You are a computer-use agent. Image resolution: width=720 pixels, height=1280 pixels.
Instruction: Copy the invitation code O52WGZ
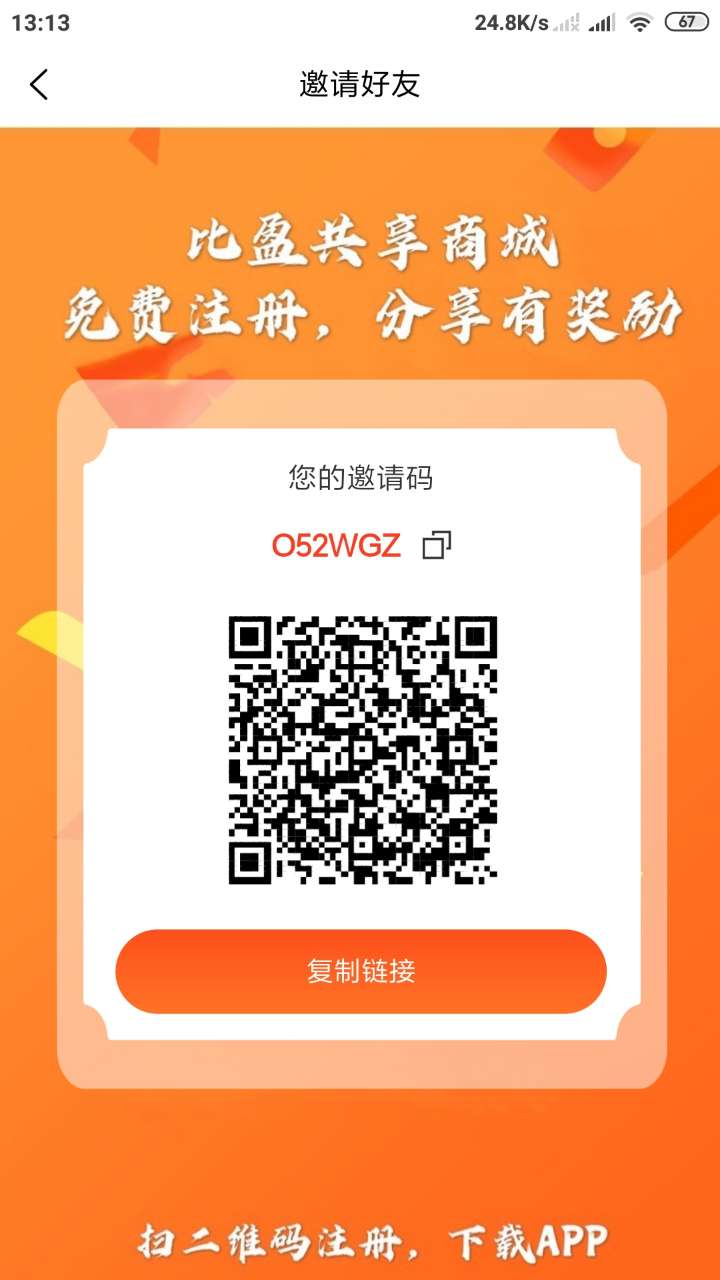pos(437,545)
